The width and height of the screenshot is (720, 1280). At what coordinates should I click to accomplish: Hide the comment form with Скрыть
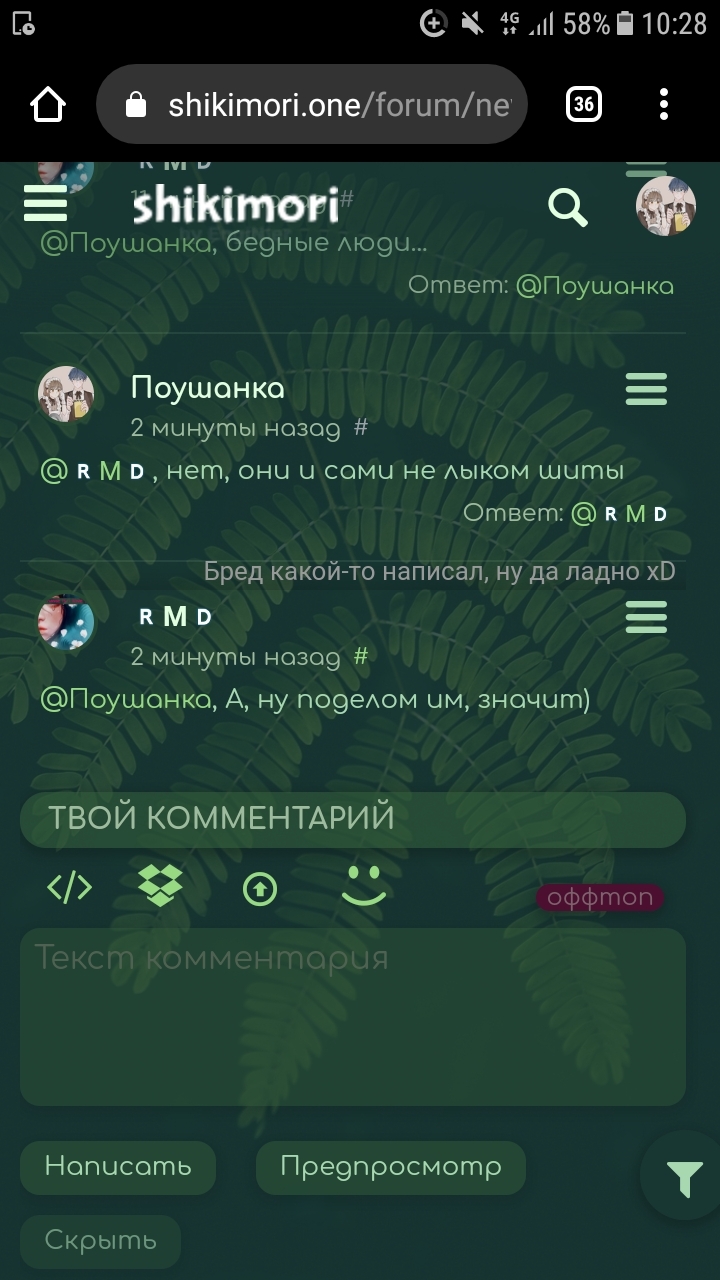100,1241
